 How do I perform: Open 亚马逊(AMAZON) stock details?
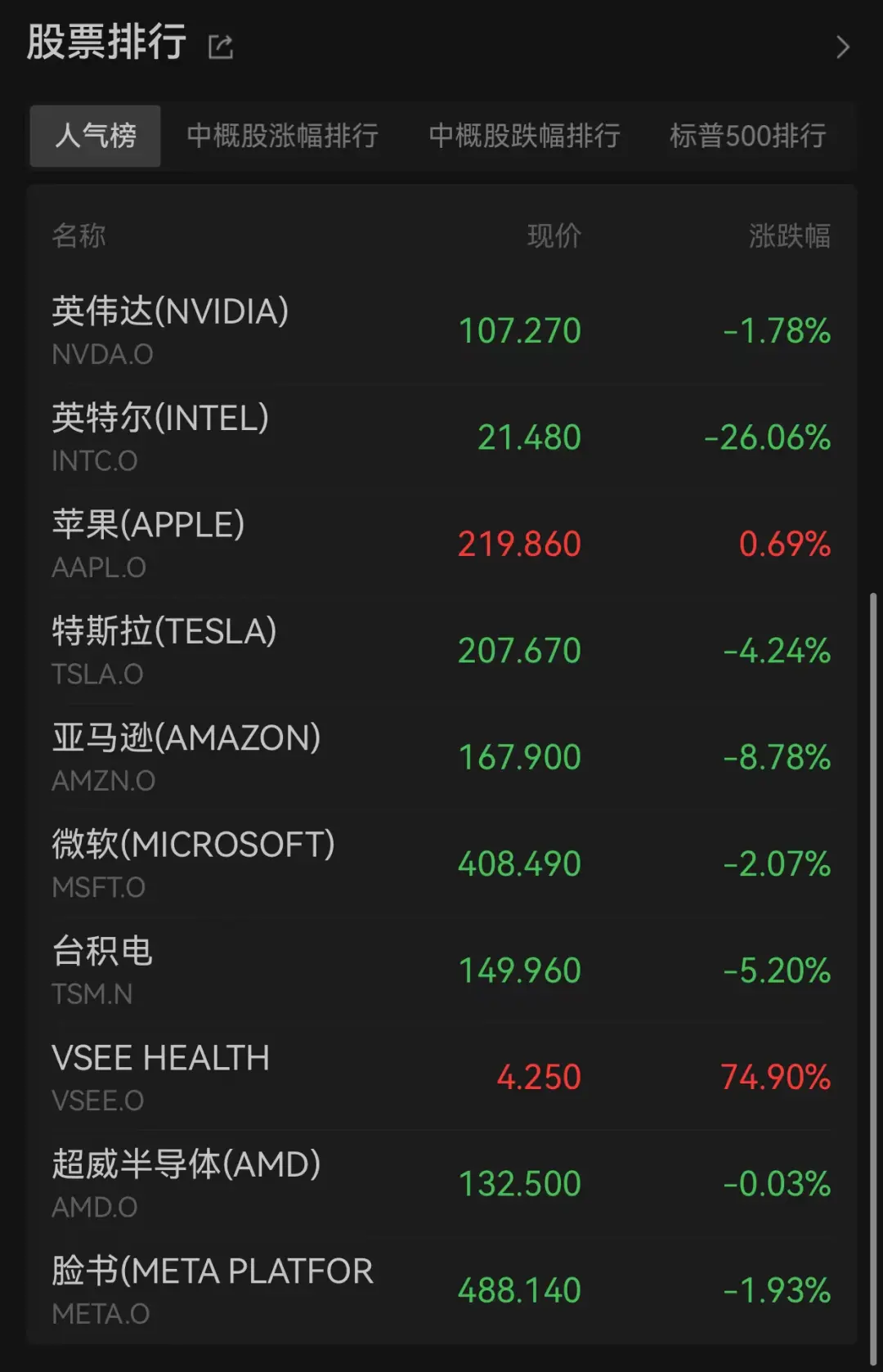(x=441, y=757)
